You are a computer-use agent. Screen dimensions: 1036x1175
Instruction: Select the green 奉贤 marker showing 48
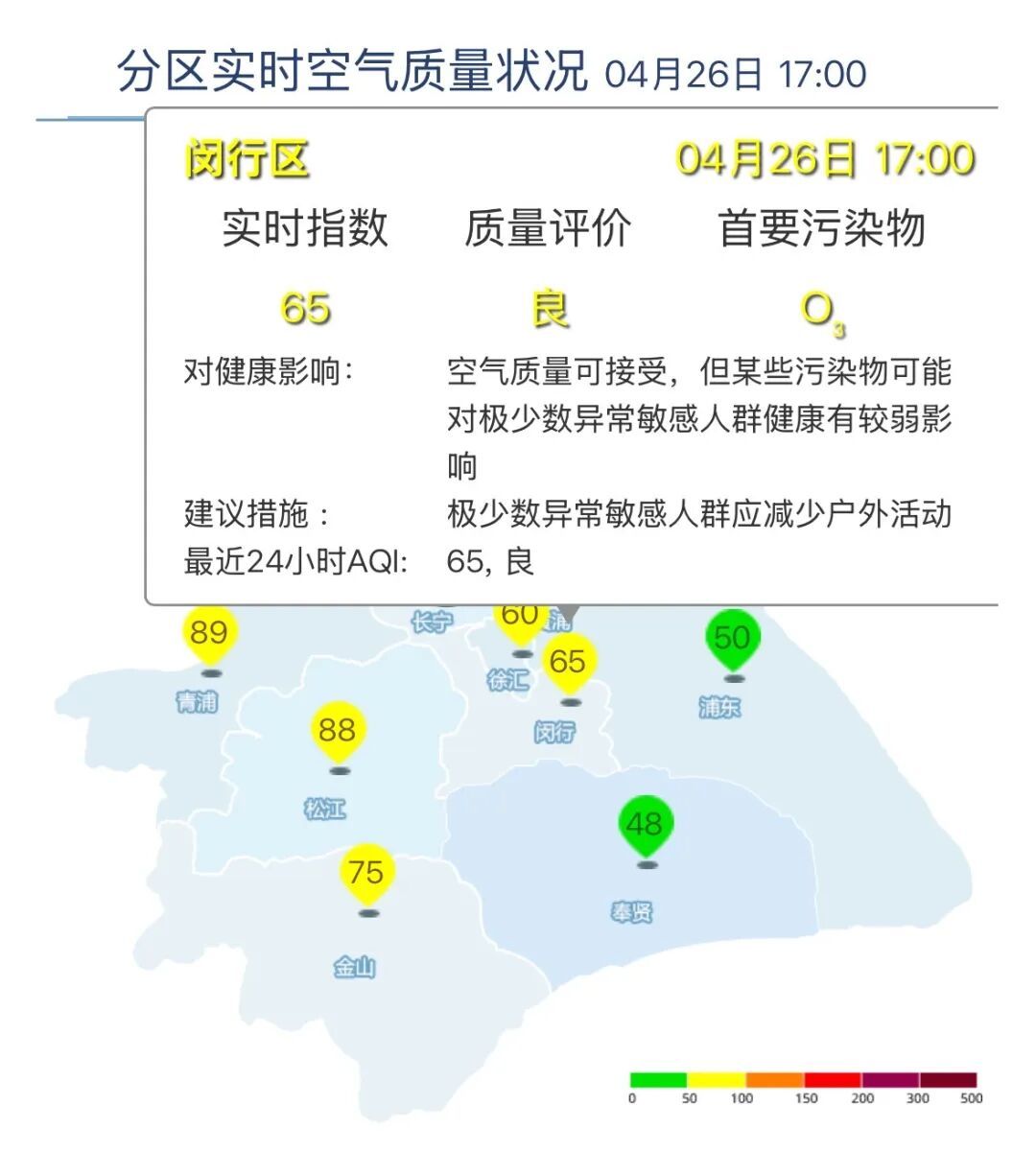(645, 828)
